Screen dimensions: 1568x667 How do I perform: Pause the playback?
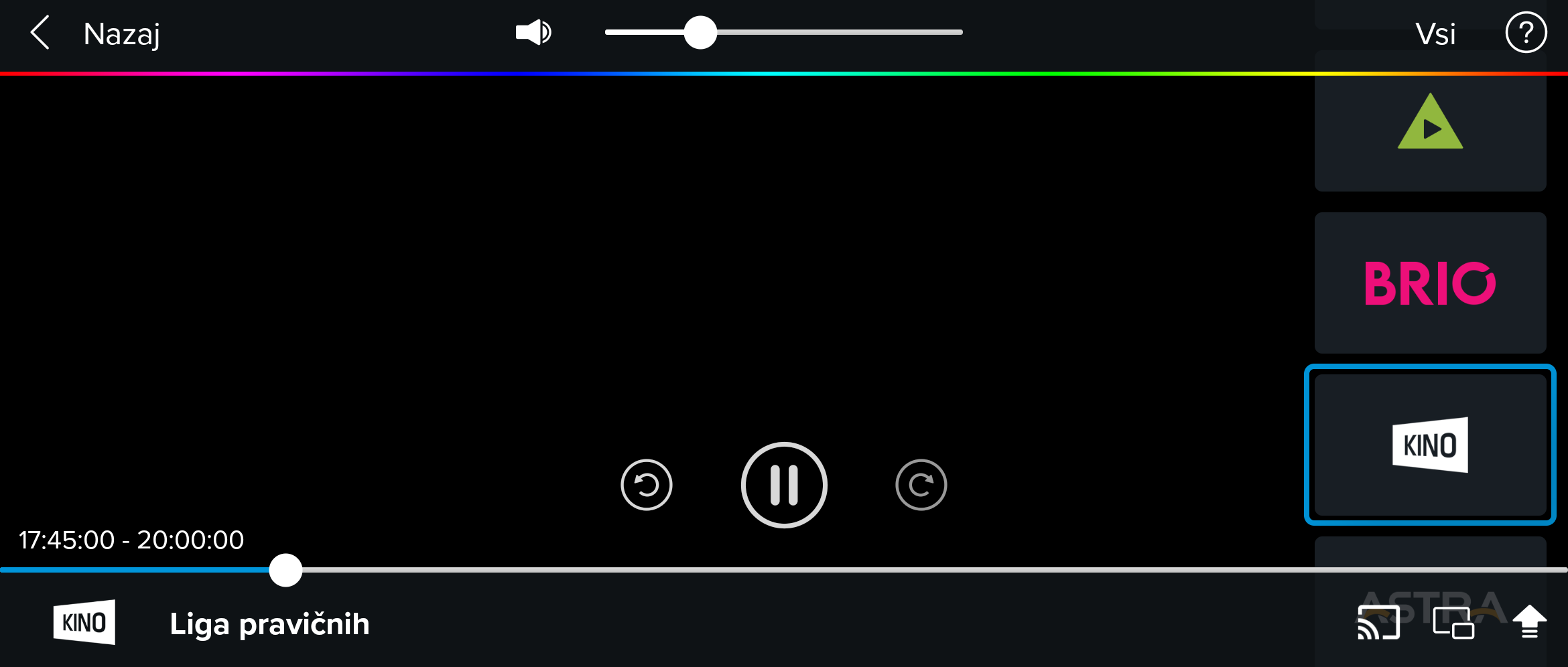tap(784, 485)
